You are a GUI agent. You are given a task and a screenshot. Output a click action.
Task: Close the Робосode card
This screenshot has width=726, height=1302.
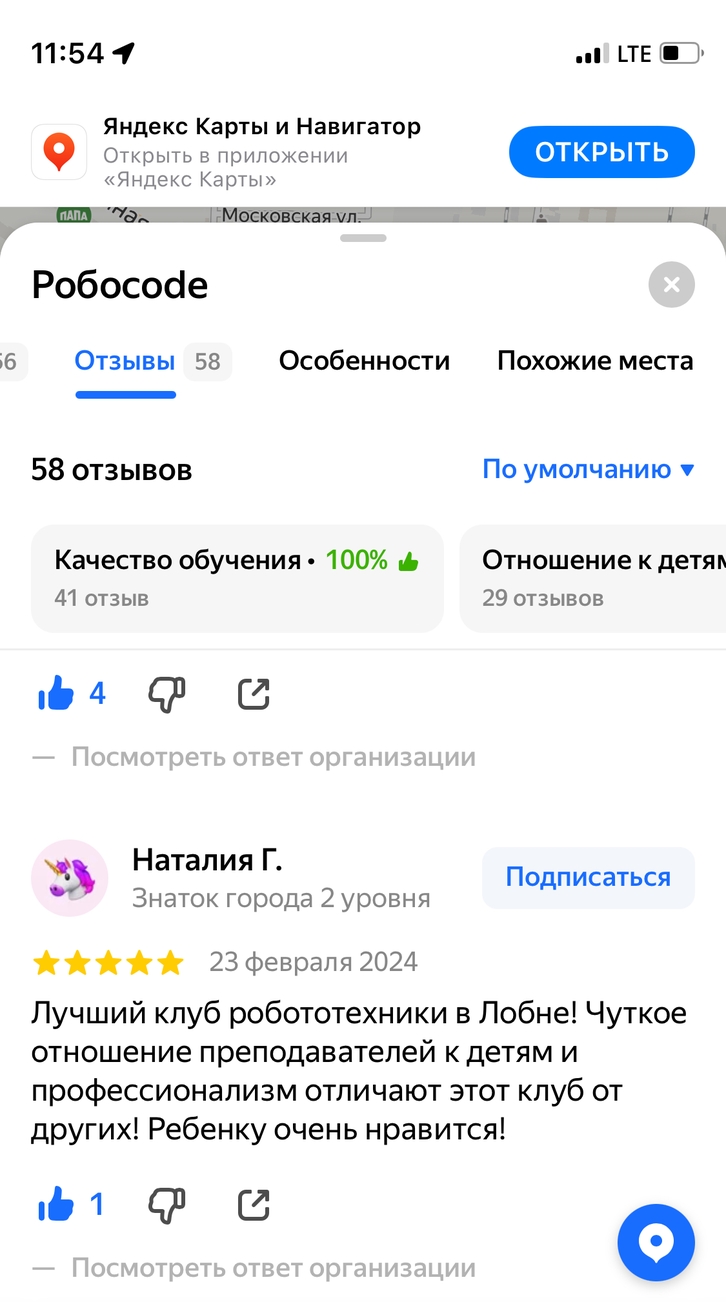tap(671, 285)
